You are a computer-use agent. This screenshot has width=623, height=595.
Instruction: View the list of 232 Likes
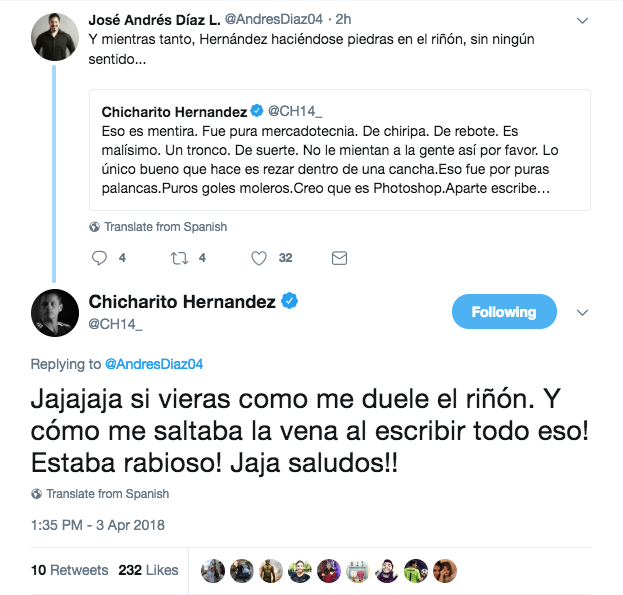pos(148,570)
